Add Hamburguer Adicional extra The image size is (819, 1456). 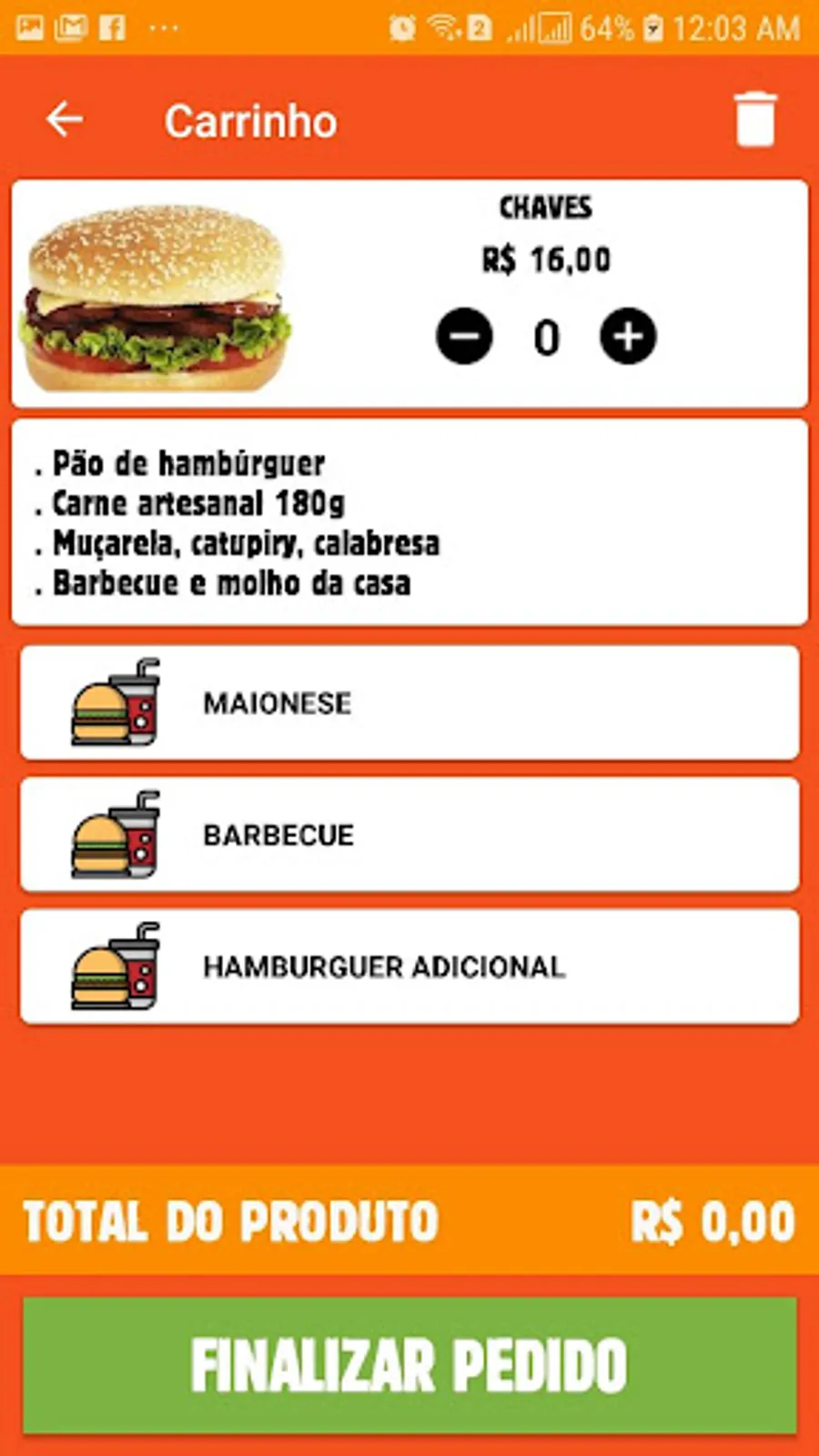(x=409, y=966)
